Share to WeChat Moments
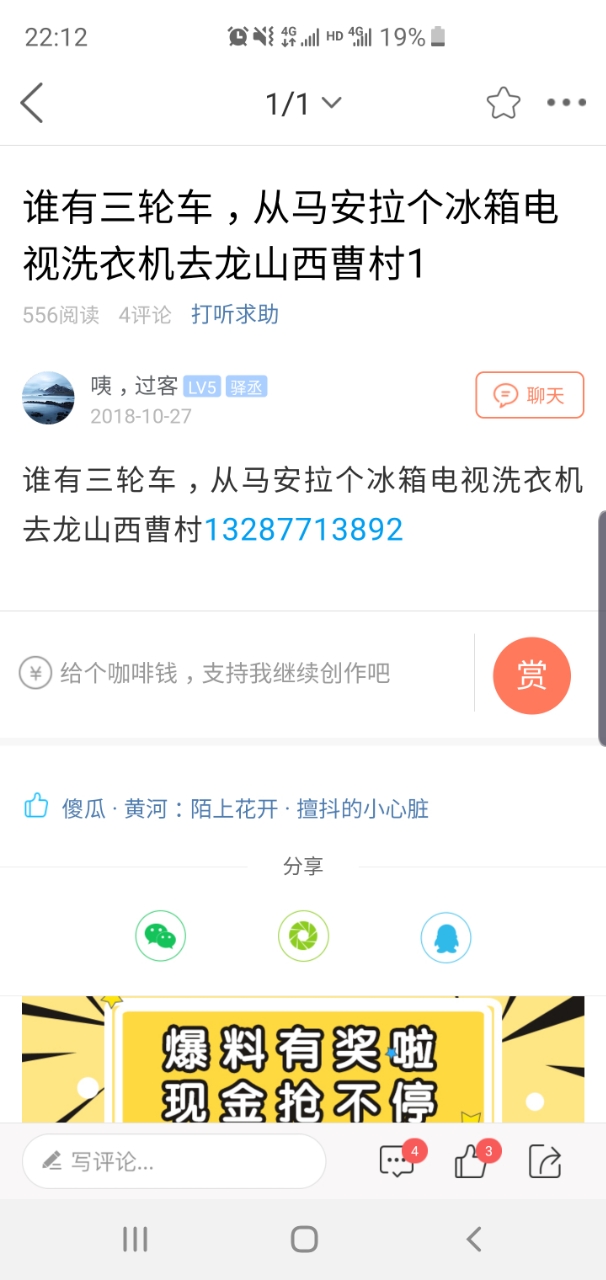The image size is (606, 1280). pos(303,936)
